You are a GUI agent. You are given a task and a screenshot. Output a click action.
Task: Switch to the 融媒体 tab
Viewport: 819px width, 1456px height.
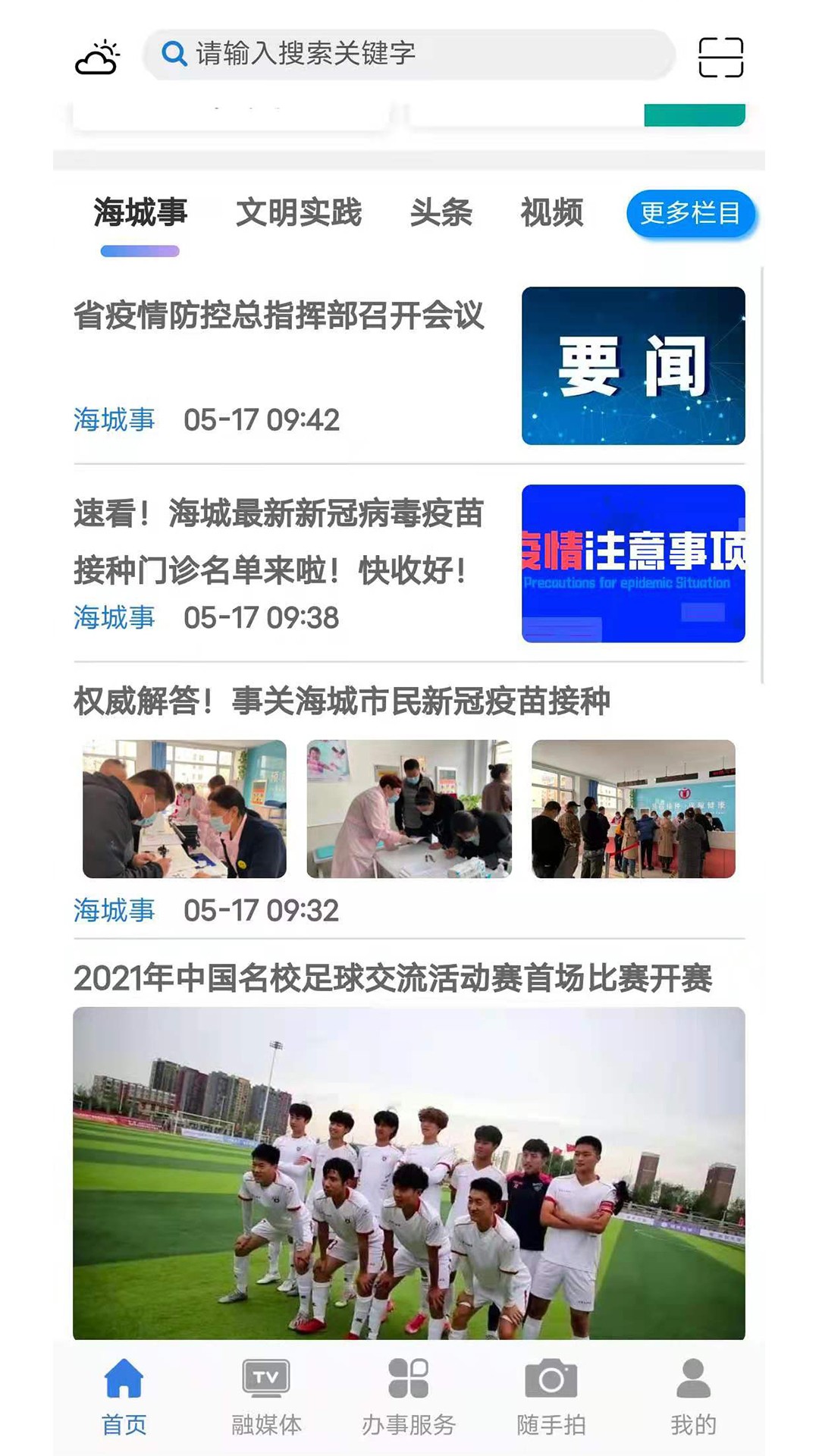[266, 1397]
